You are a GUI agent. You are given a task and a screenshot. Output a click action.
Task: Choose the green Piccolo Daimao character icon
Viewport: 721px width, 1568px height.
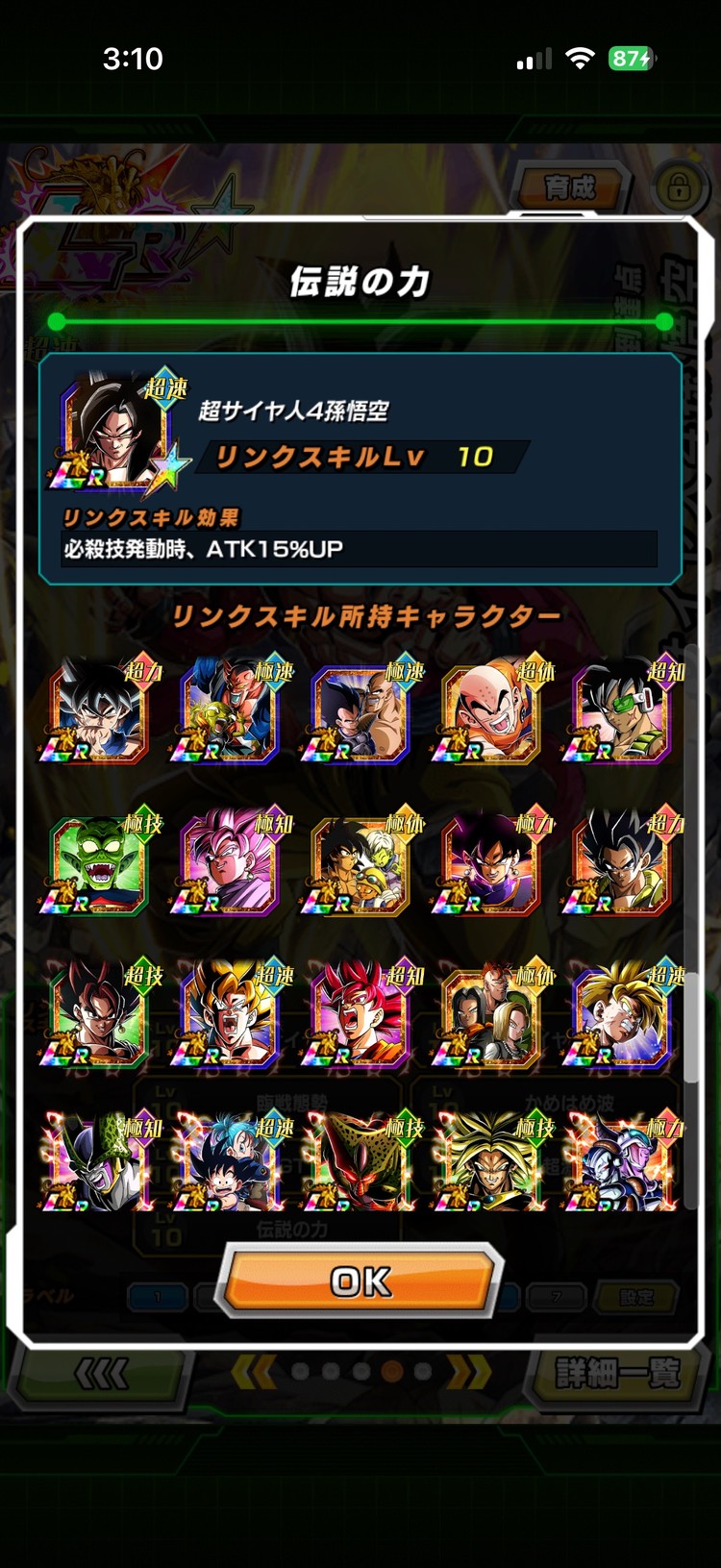pyautogui.click(x=99, y=863)
